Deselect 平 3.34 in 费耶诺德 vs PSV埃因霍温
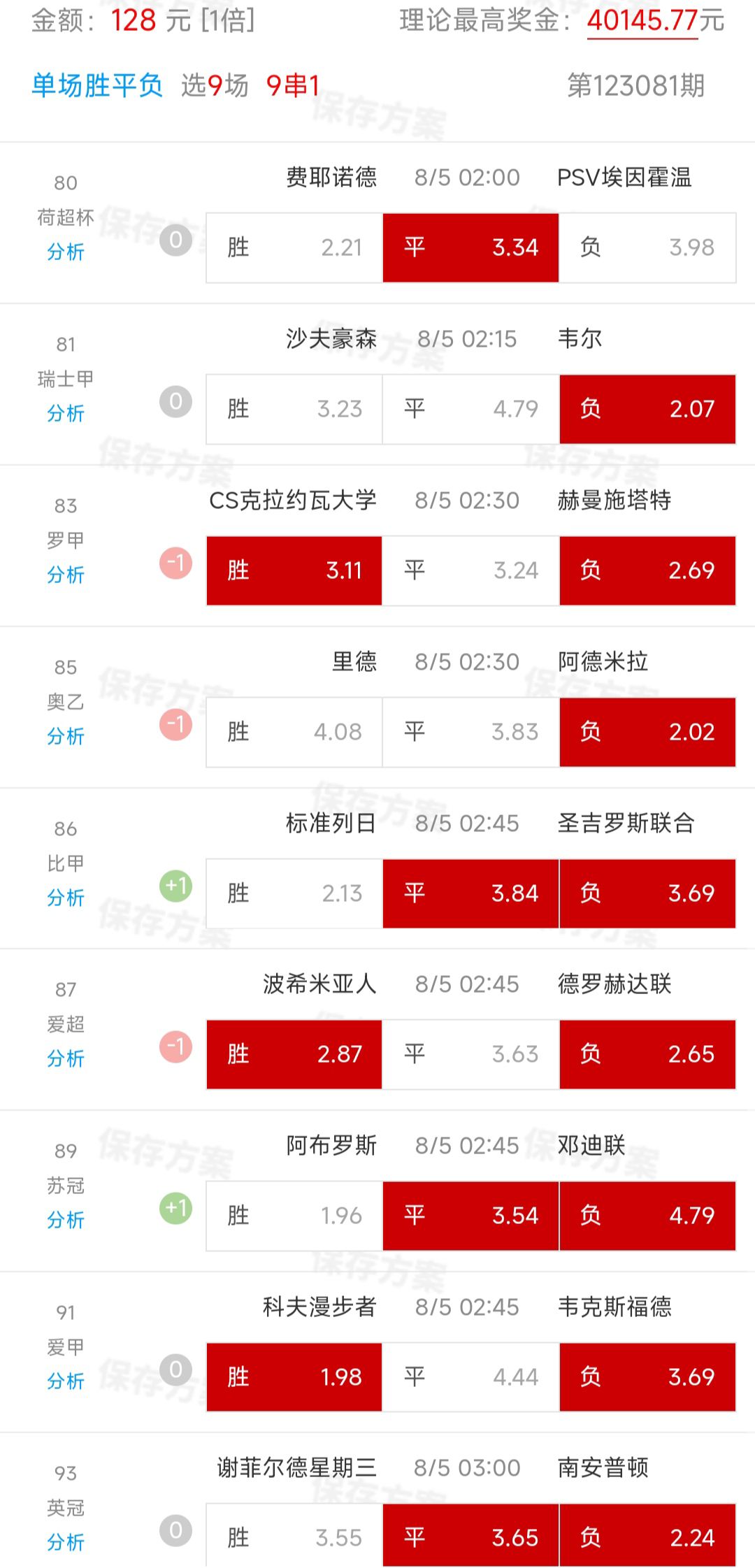The height and width of the screenshot is (1568, 755). (470, 247)
